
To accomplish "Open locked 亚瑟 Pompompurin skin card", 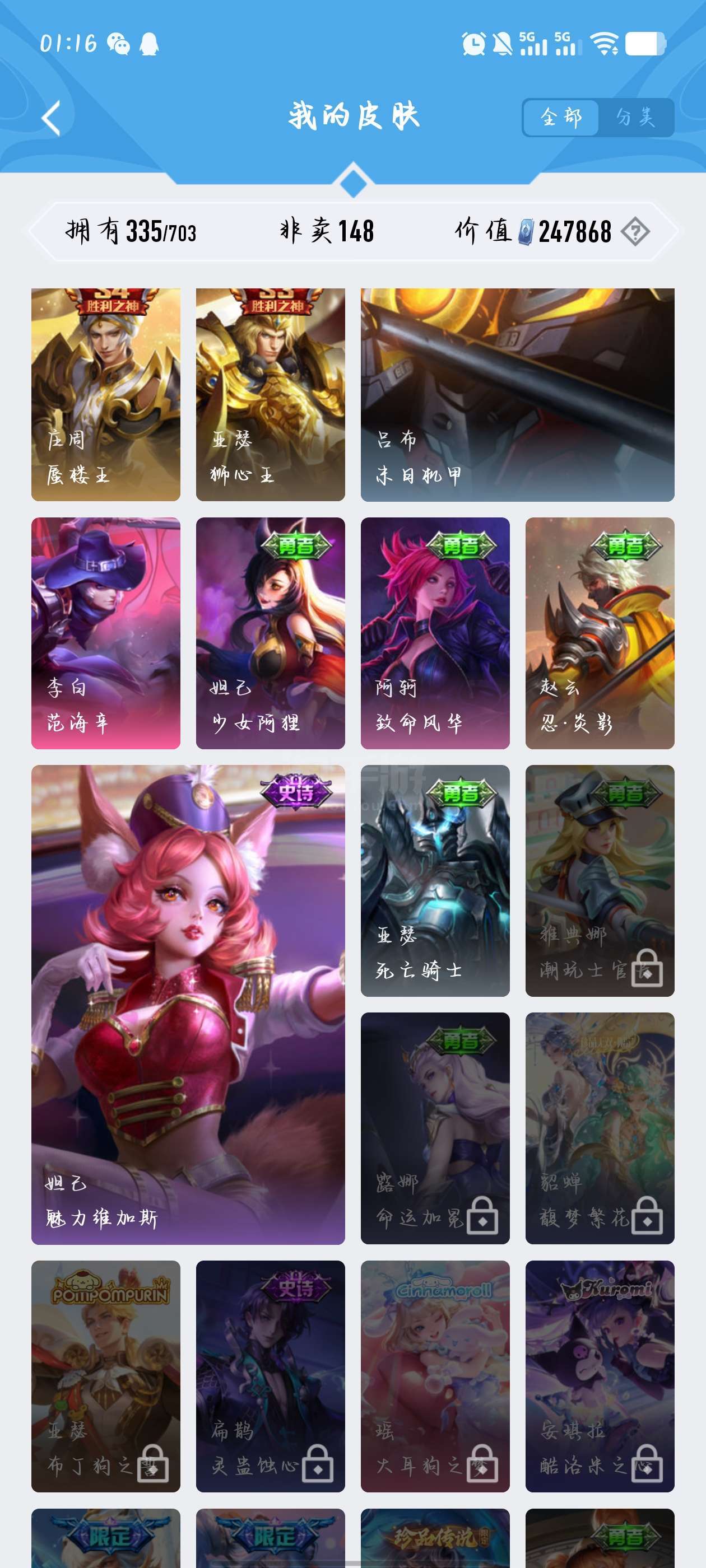I will [105, 1376].
